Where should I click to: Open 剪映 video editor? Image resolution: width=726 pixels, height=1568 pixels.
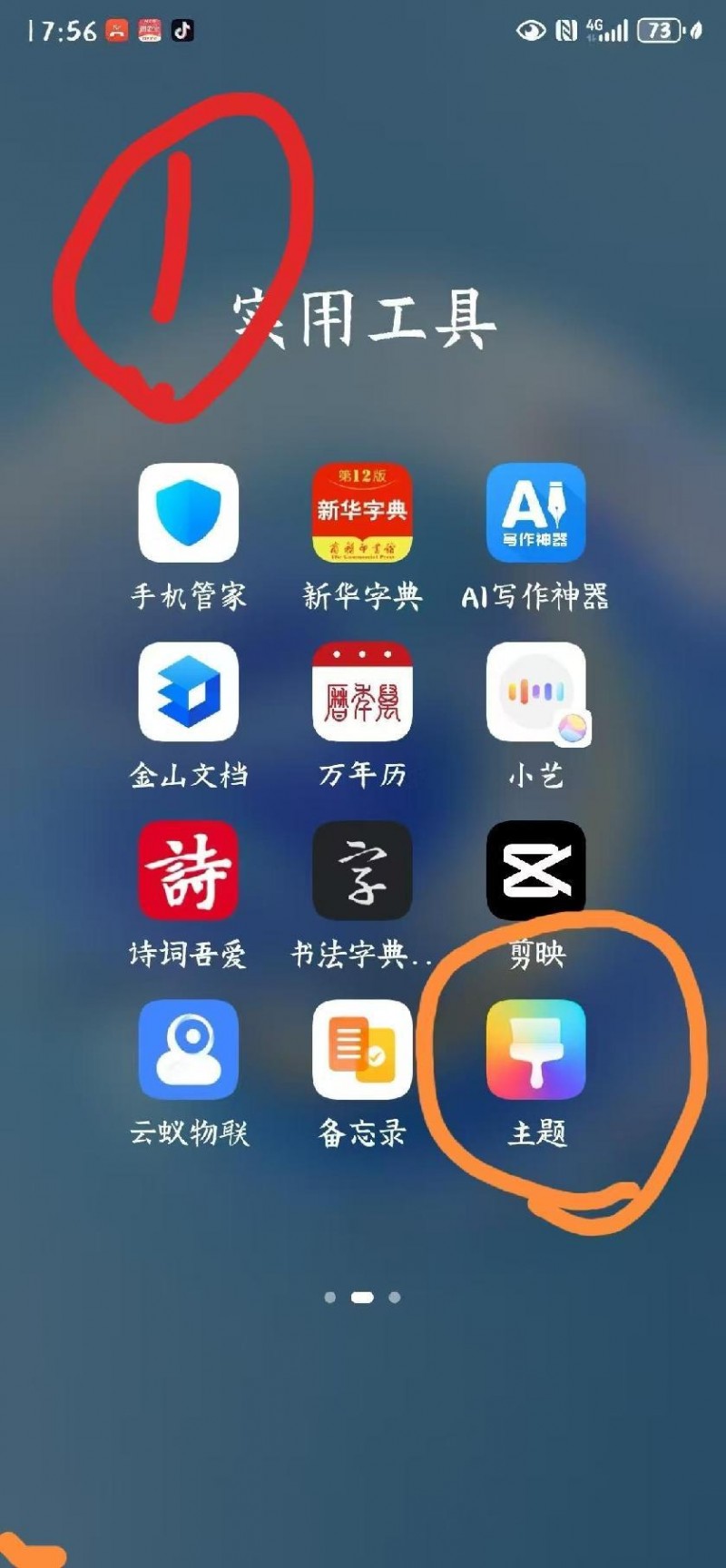point(535,870)
